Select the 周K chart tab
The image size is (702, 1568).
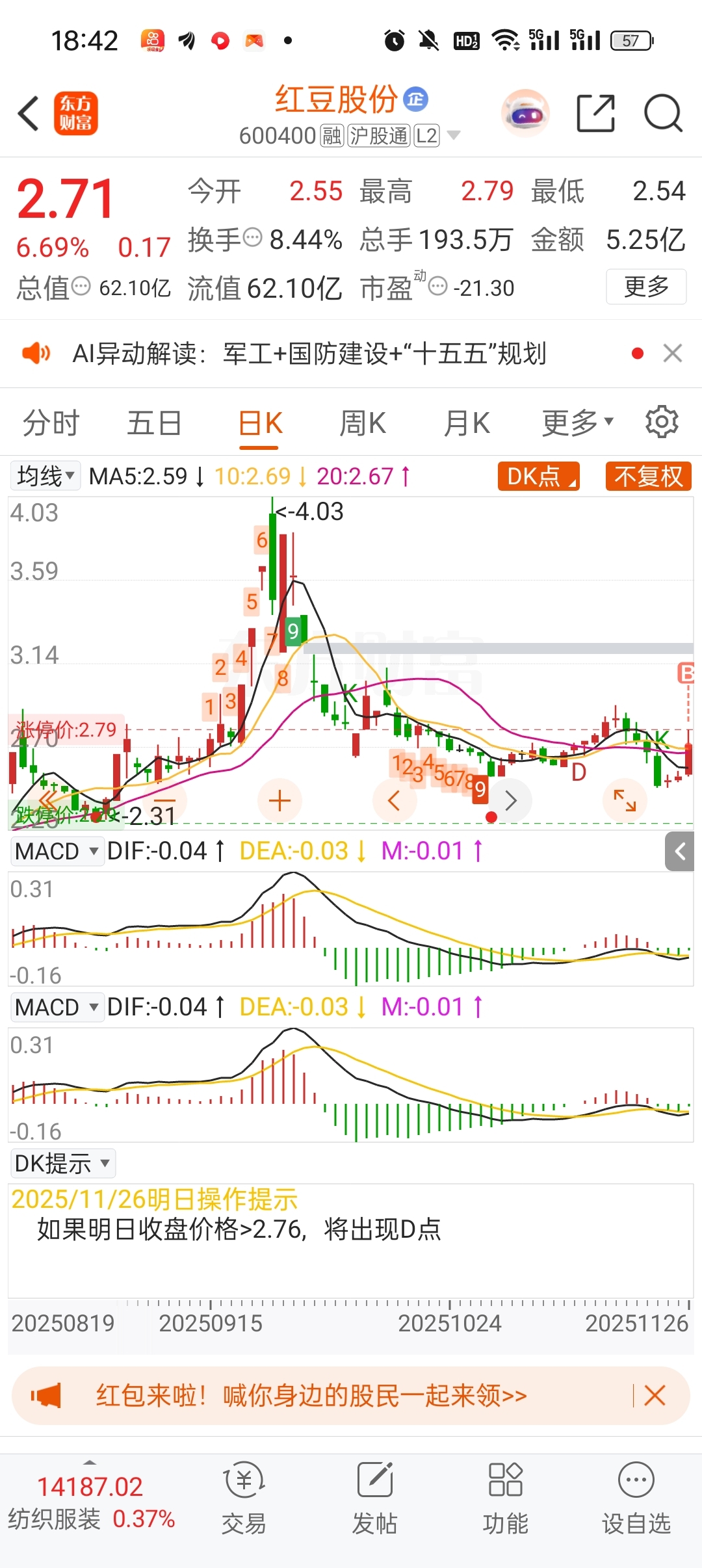click(x=363, y=423)
